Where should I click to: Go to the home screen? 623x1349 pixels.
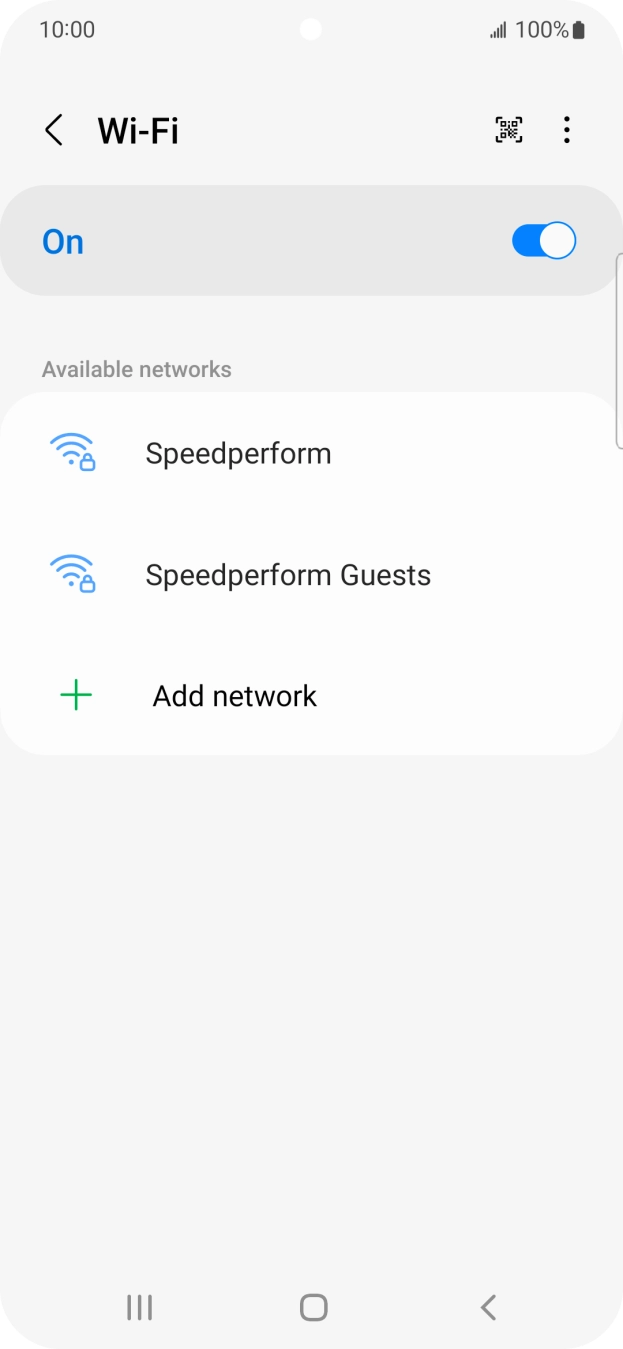tap(313, 1307)
